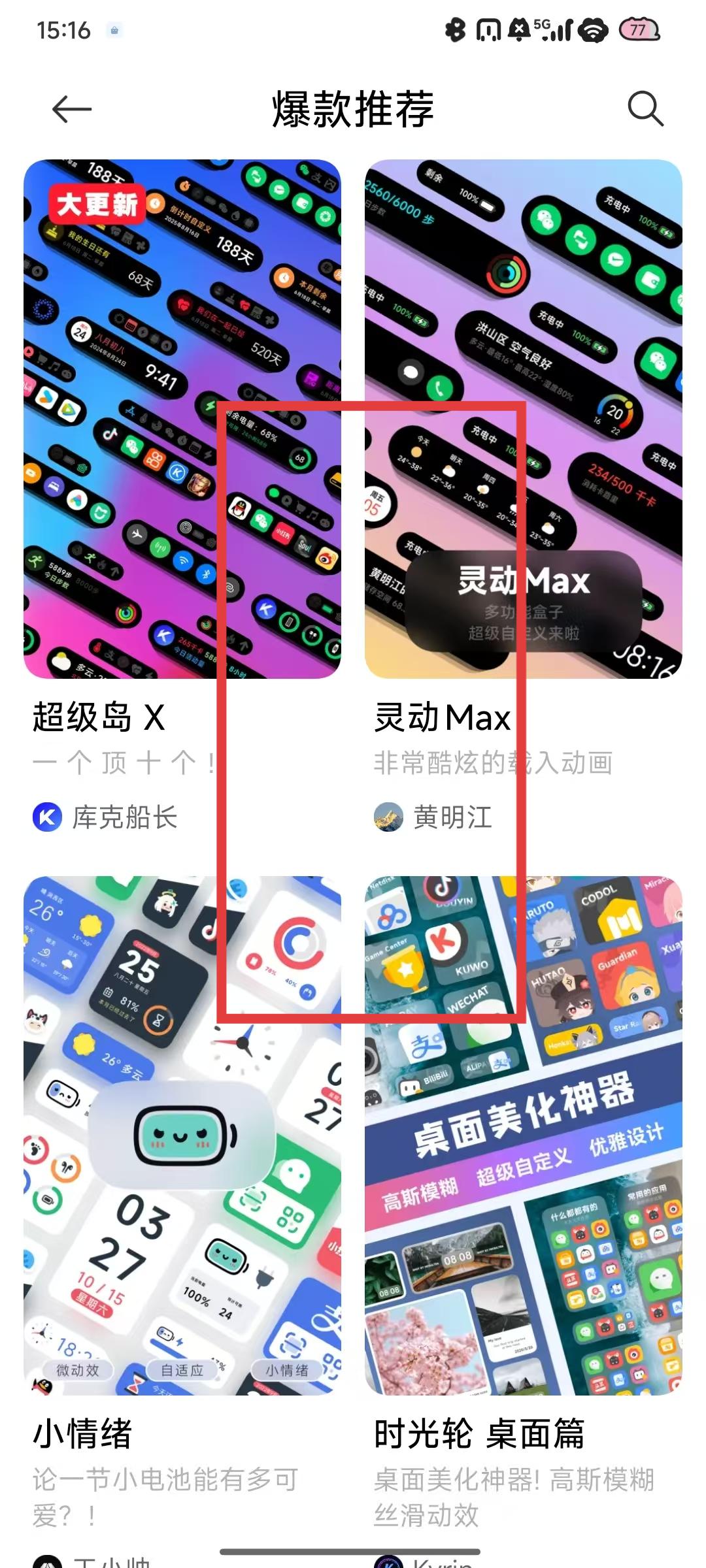Open search from the top bar
Screen dimensions: 706x1568
pyautogui.click(x=645, y=109)
